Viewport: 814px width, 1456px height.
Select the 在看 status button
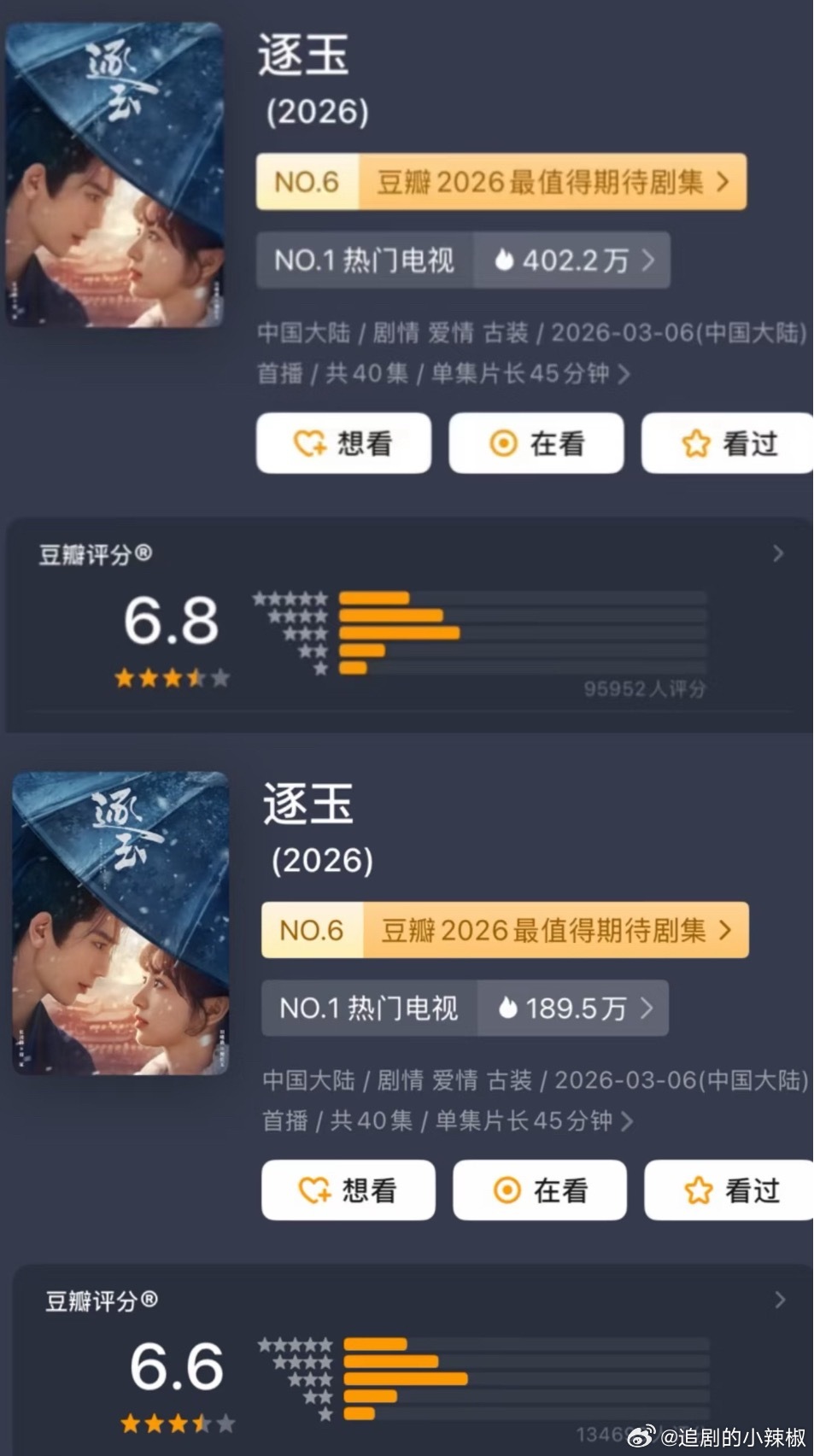coord(535,442)
